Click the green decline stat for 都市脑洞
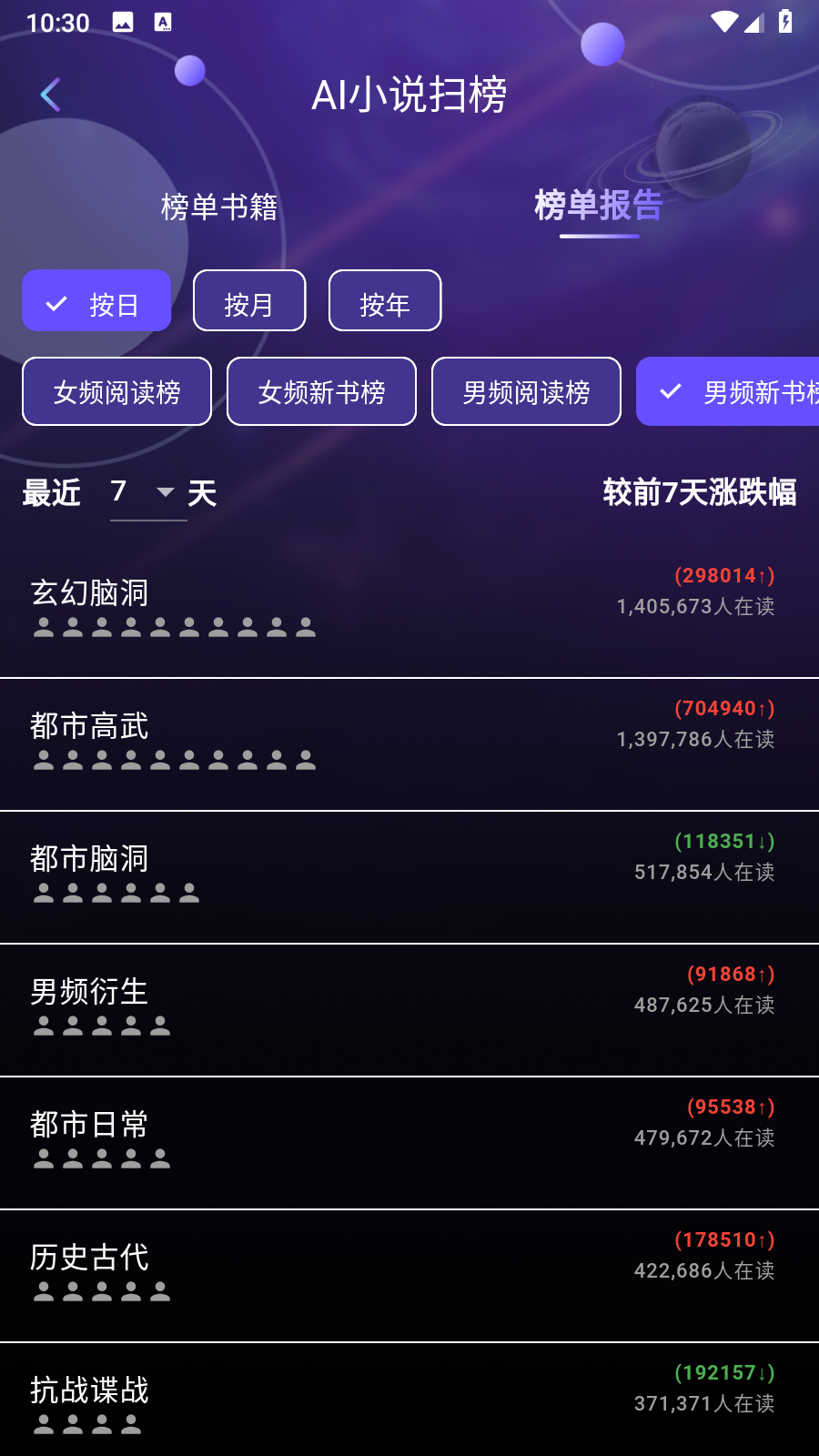This screenshot has height=1456, width=819. point(723,841)
